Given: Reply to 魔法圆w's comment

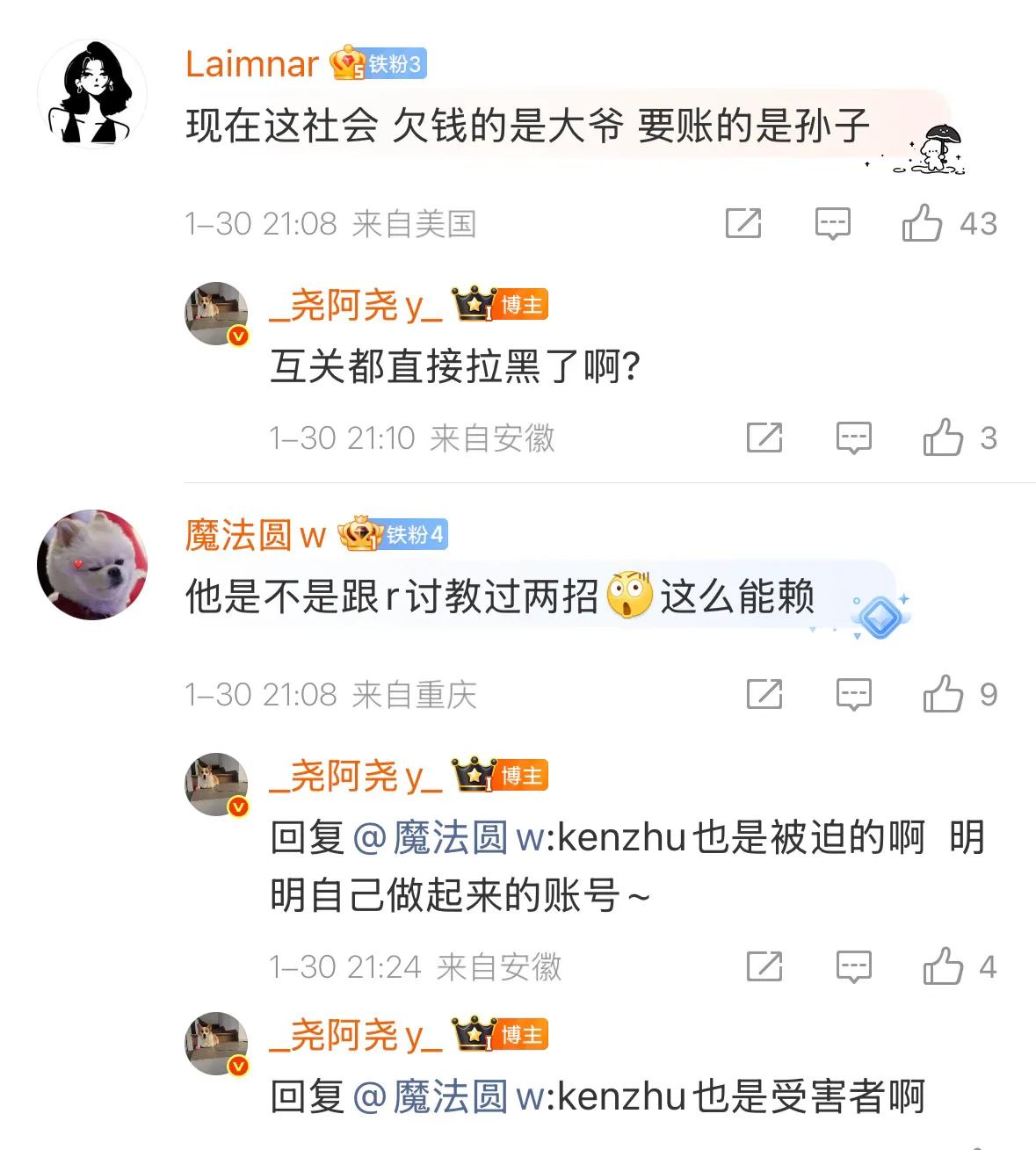Looking at the screenshot, I should pos(853,695).
